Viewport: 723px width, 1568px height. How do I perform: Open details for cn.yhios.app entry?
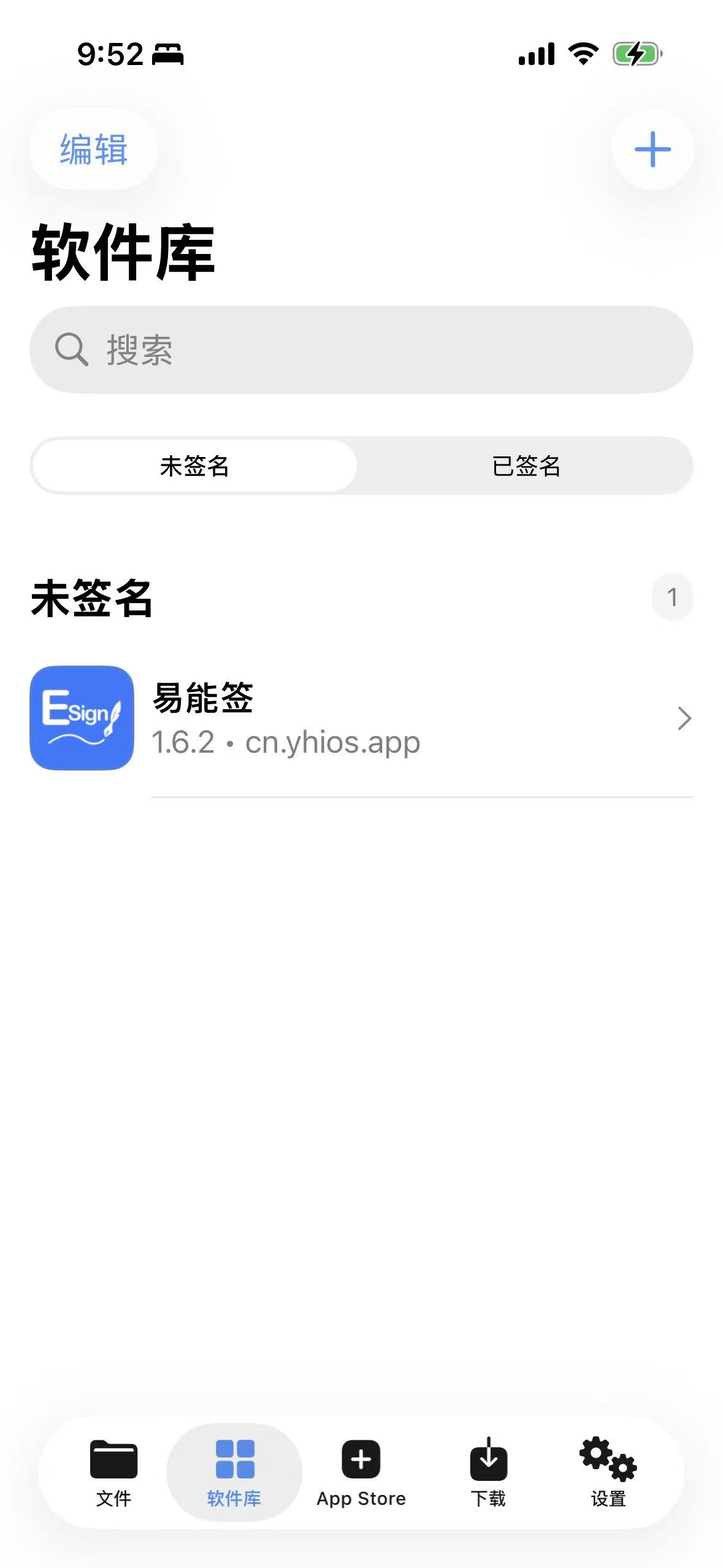[368, 719]
